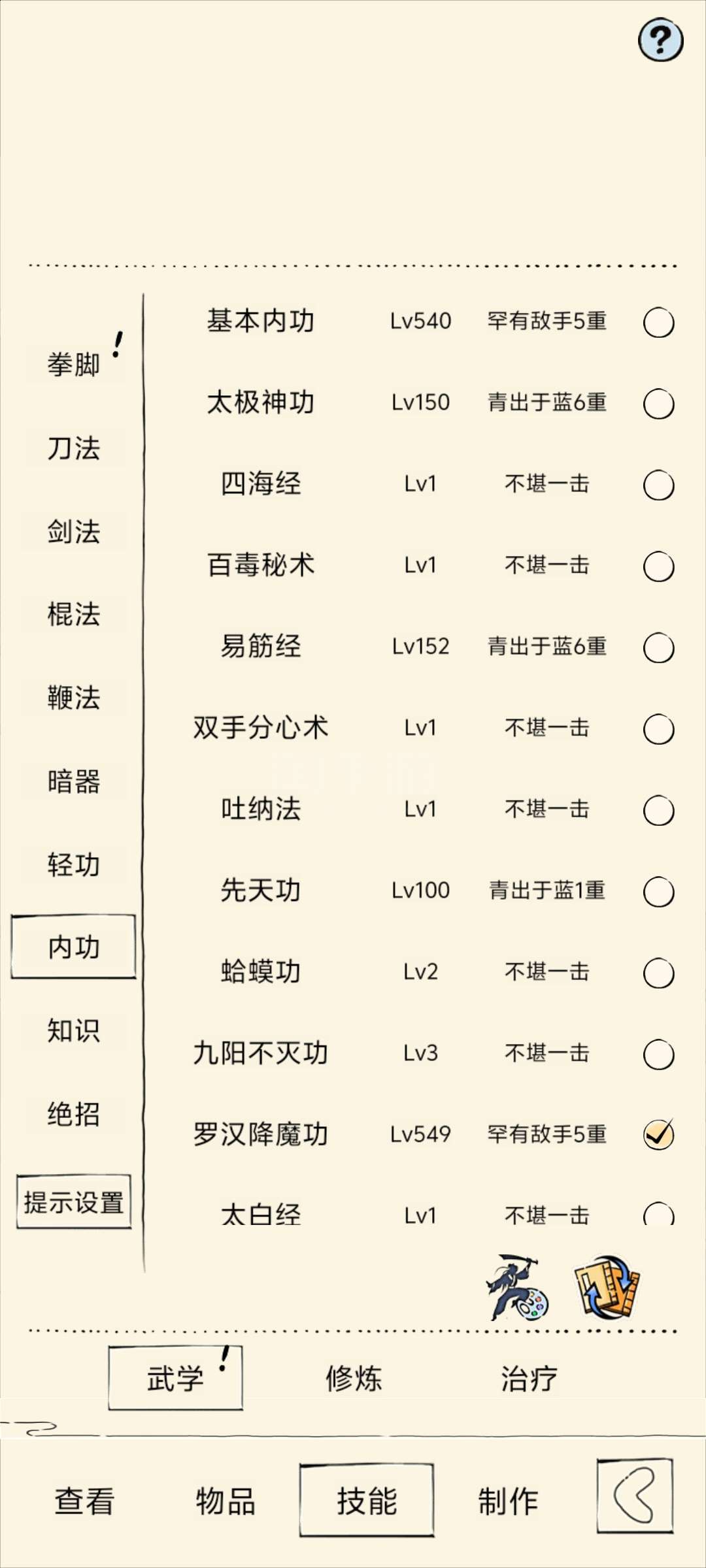Open the 九阳不灭功 skill row

coord(418,1053)
